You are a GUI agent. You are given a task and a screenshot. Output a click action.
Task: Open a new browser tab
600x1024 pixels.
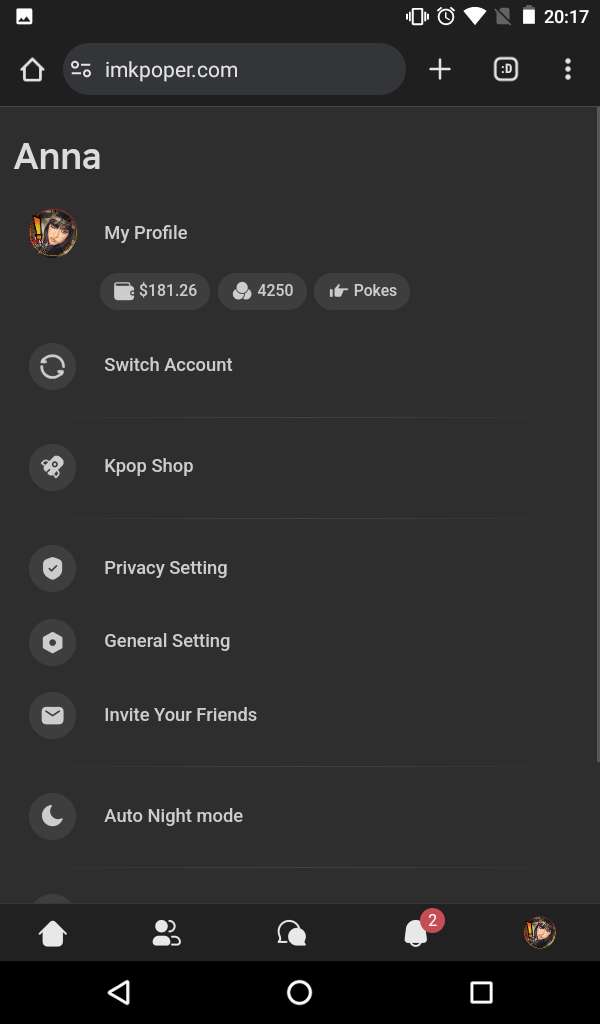tap(440, 69)
